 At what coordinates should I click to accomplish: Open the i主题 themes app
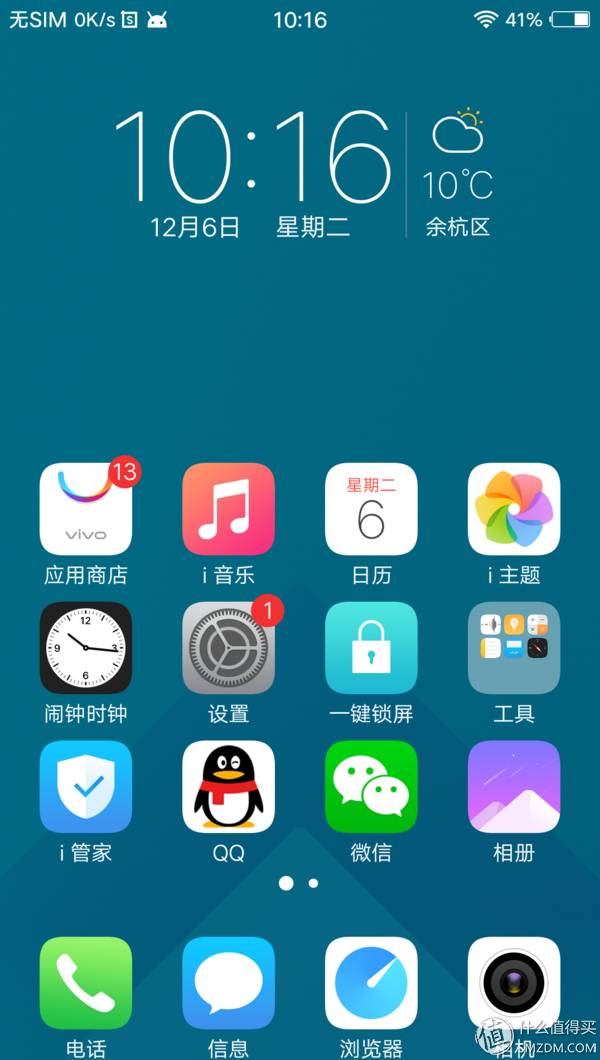(x=514, y=509)
